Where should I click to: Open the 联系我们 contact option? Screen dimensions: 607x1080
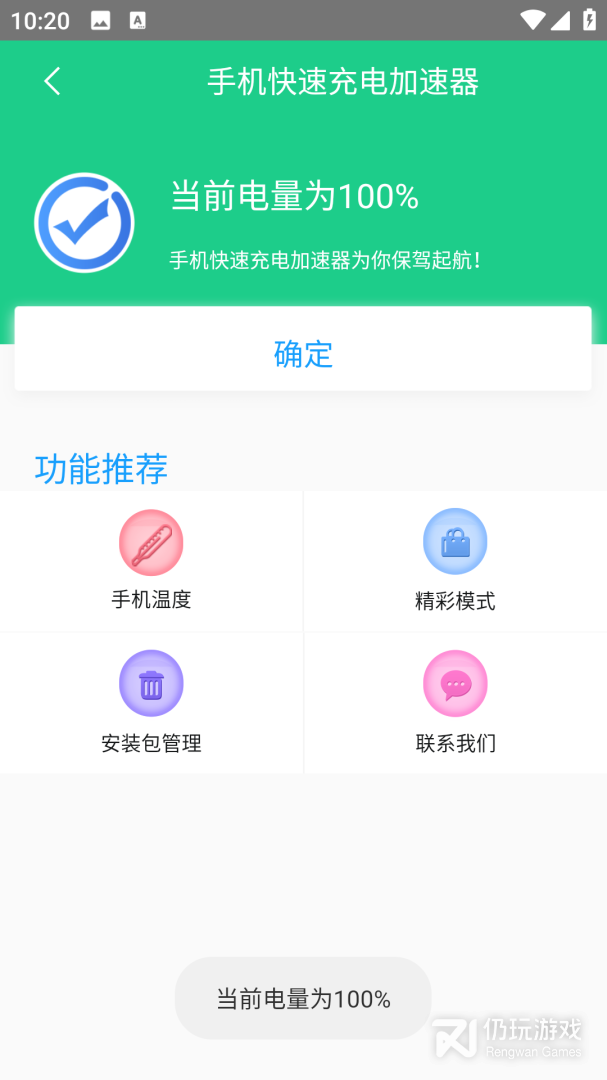click(455, 702)
